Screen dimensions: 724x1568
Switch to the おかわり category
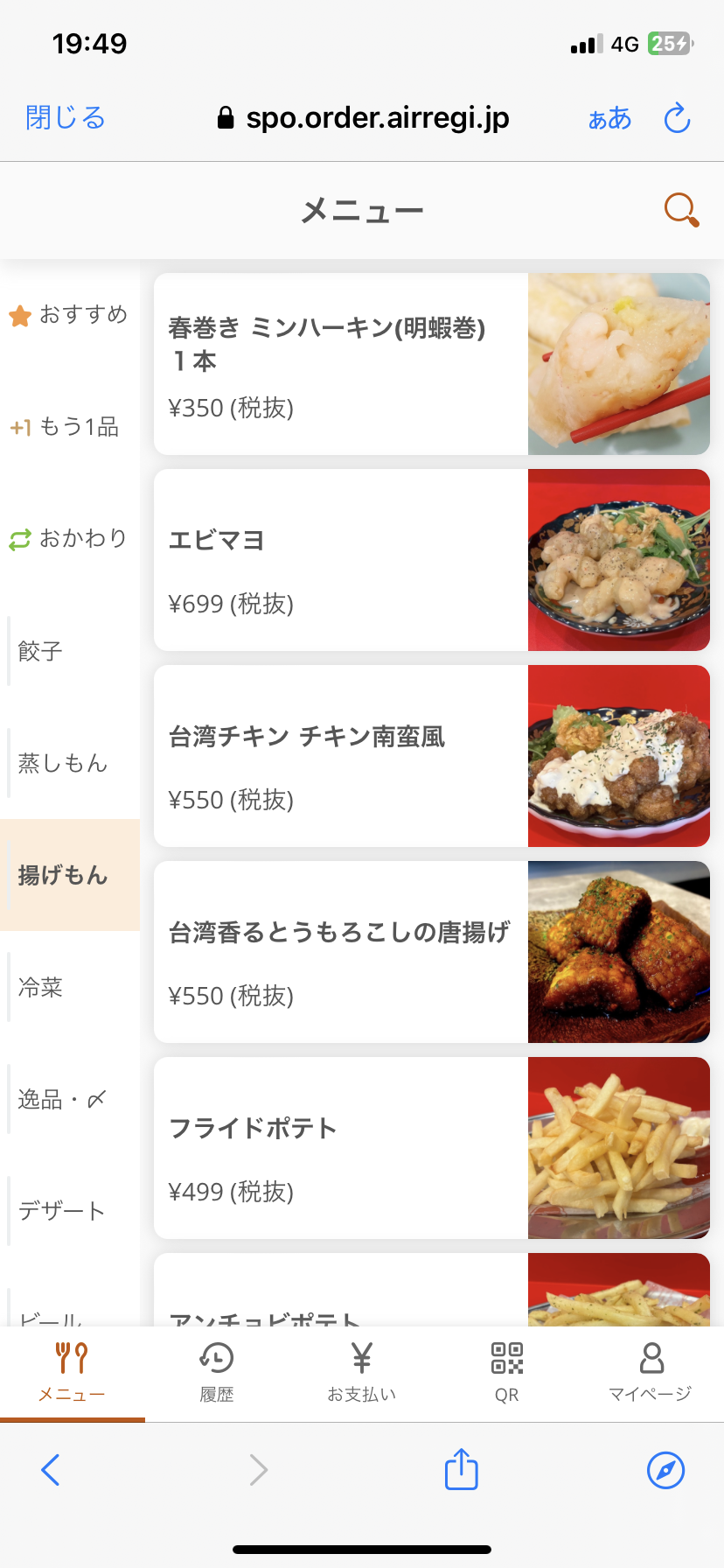tap(70, 539)
